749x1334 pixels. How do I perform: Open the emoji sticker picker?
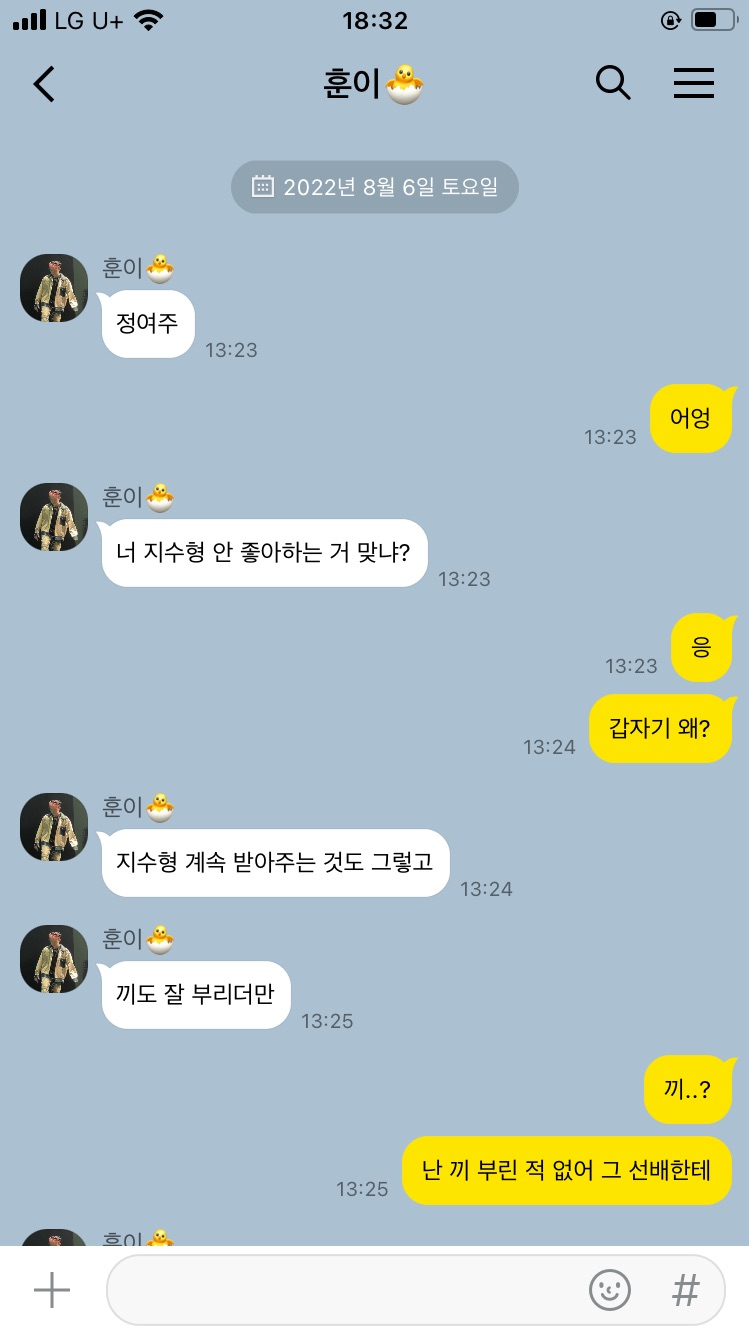[x=609, y=1291]
